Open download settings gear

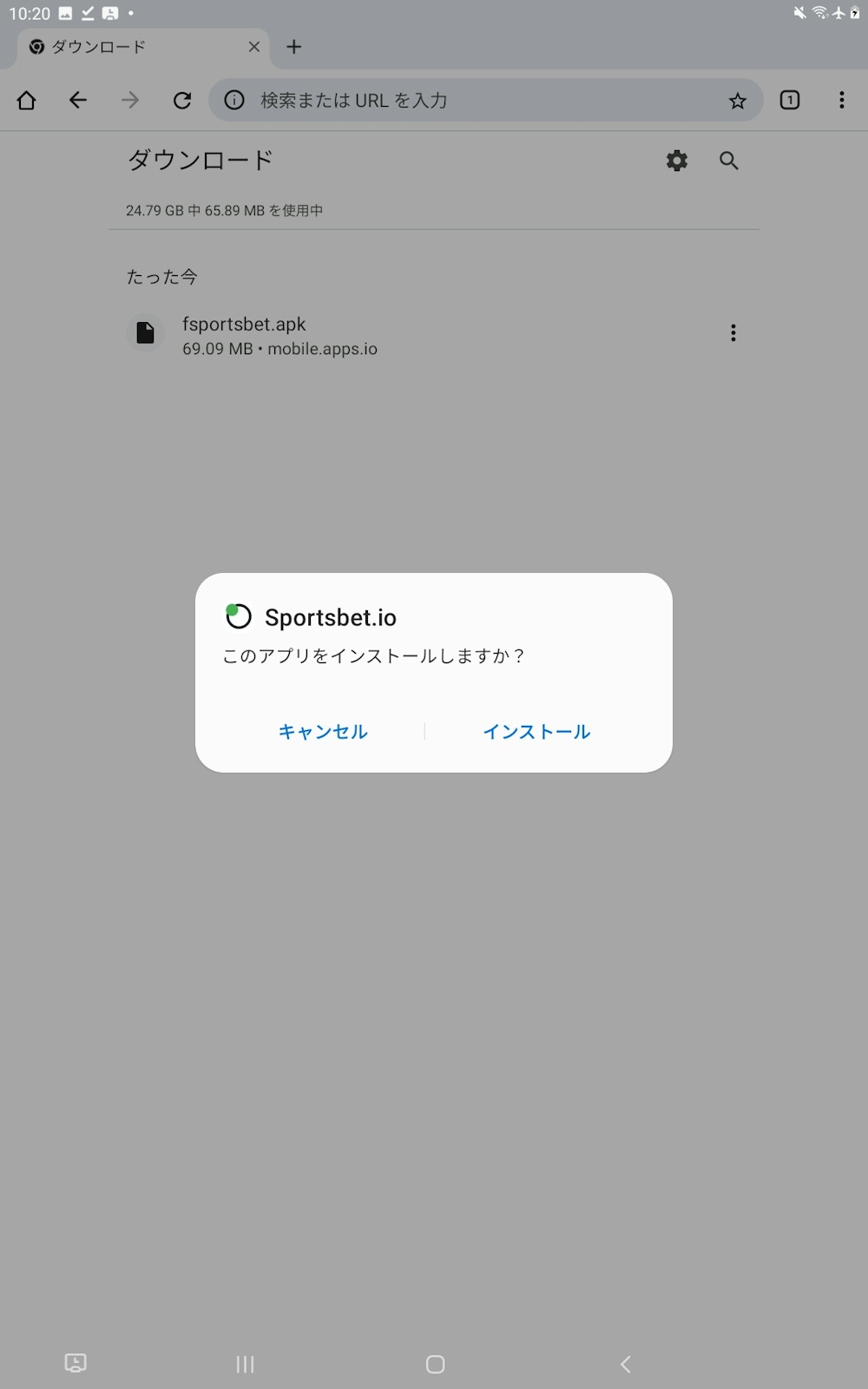(x=677, y=161)
